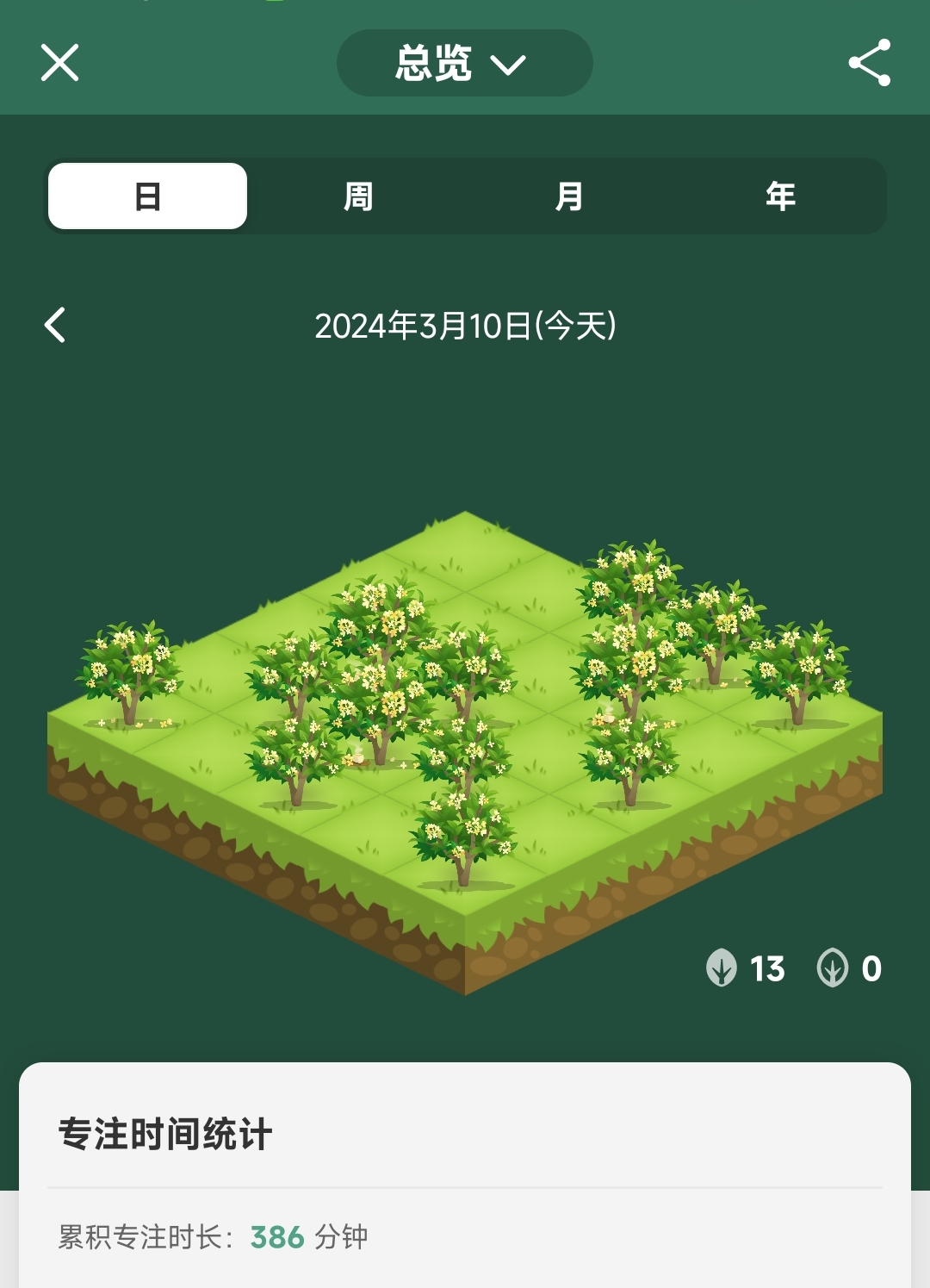Close the overview screen
The image size is (930, 1288).
59,63
